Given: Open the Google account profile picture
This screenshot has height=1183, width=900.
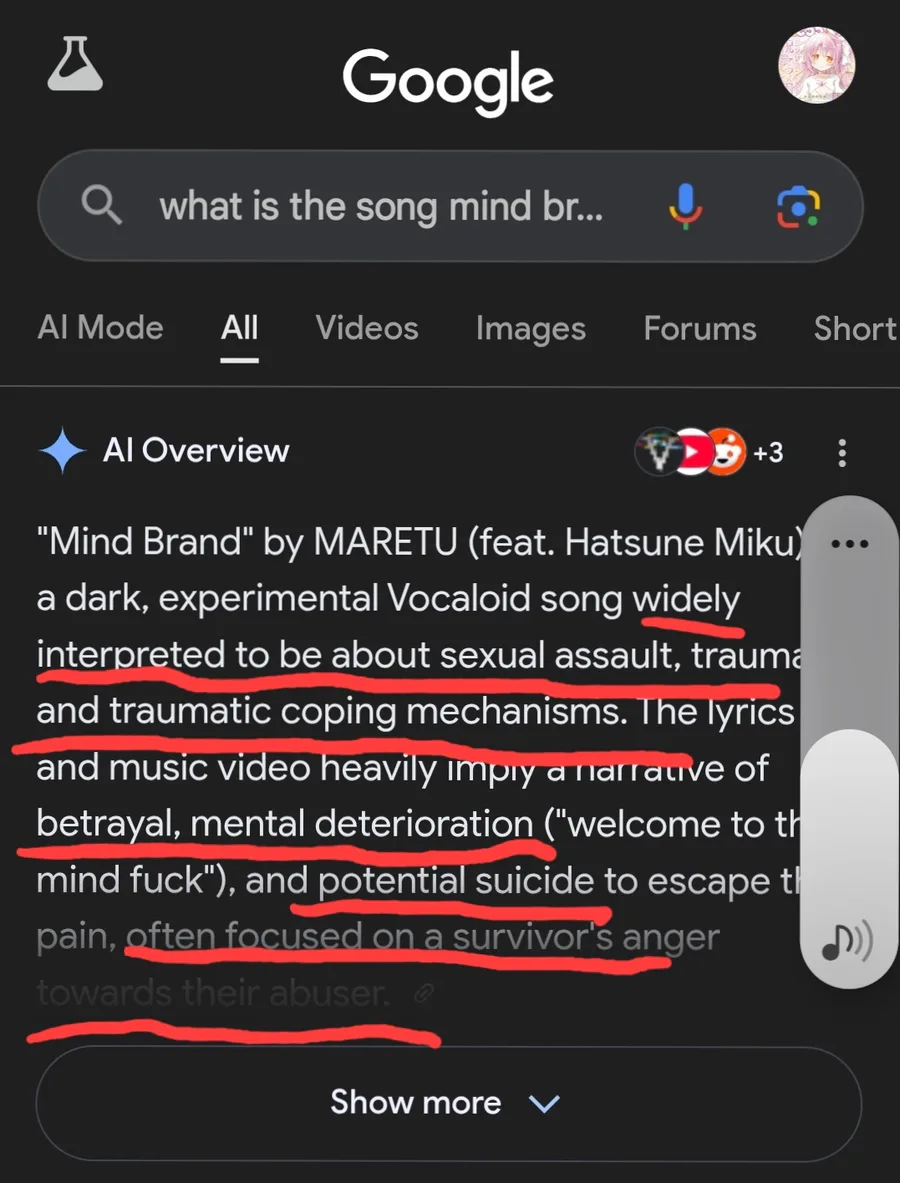Looking at the screenshot, I should (x=816, y=66).
